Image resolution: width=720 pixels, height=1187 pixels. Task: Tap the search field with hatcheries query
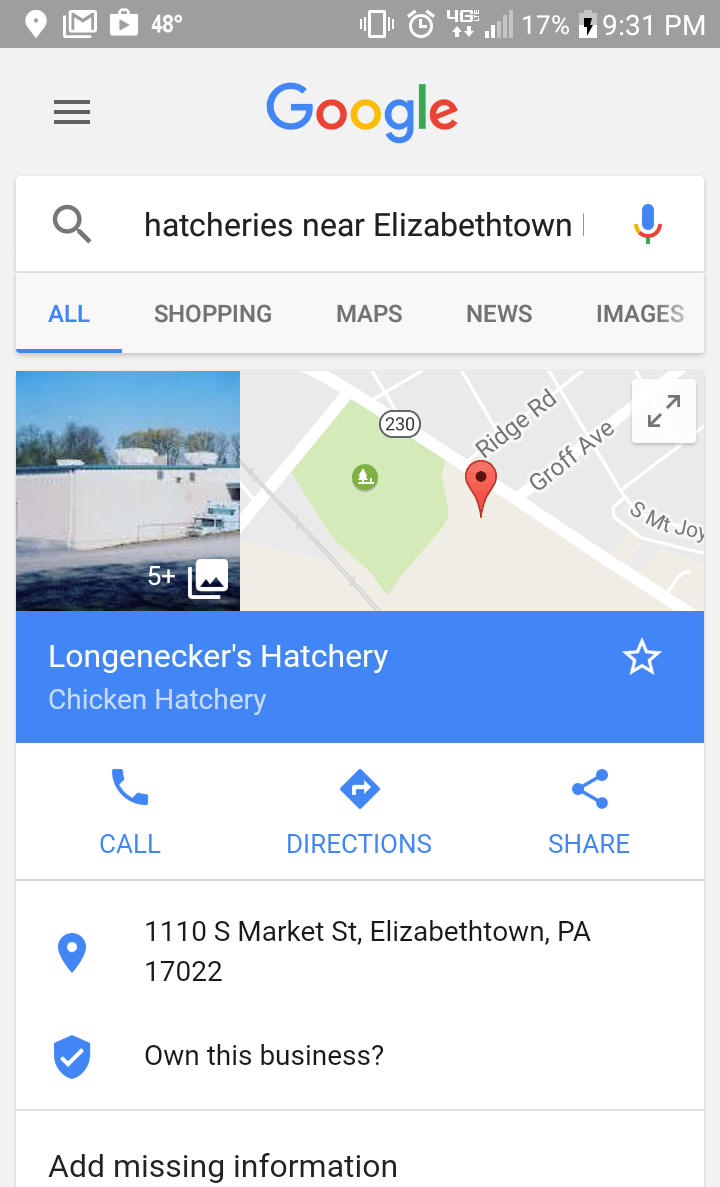click(358, 225)
